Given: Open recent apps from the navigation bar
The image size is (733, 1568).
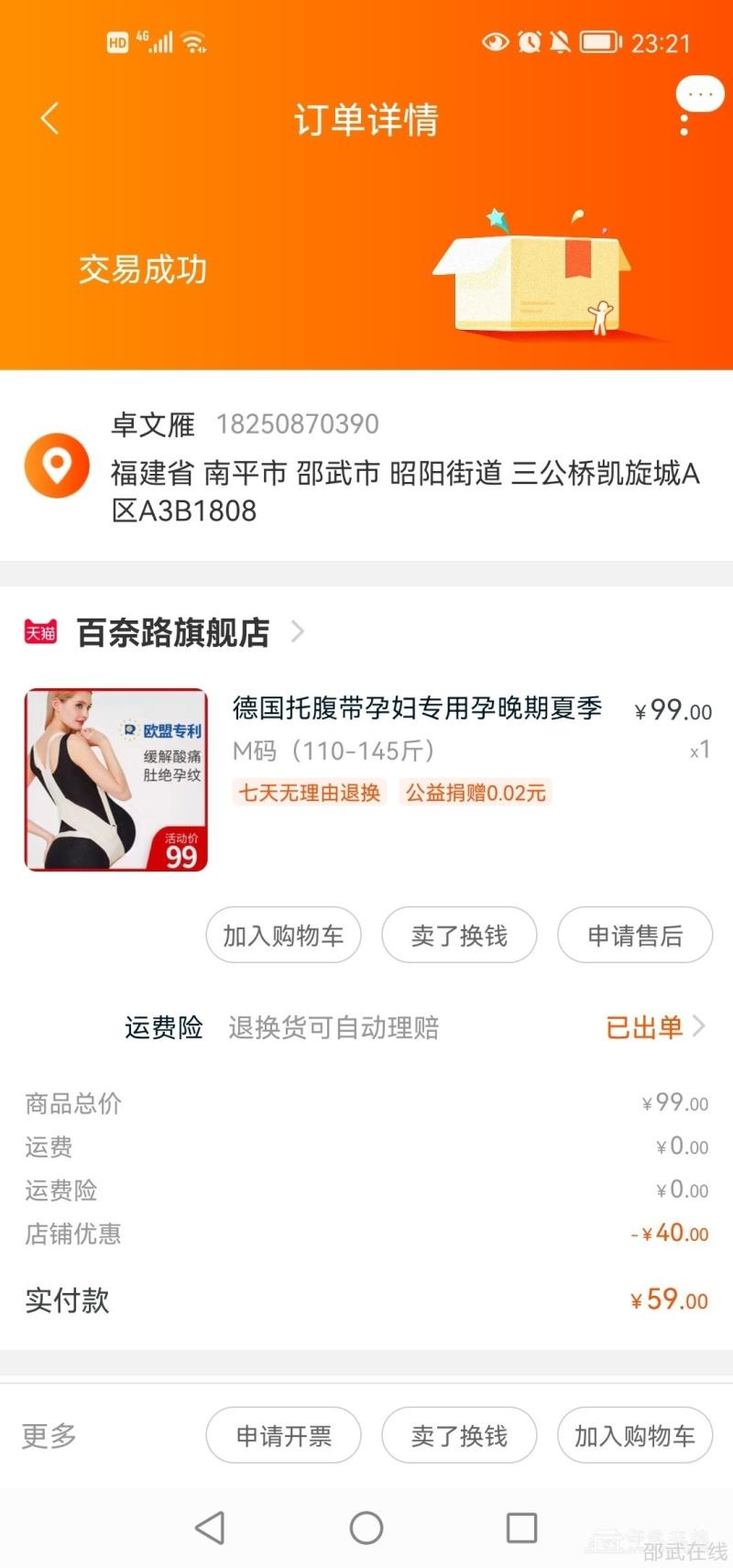Looking at the screenshot, I should pyautogui.click(x=521, y=1528).
